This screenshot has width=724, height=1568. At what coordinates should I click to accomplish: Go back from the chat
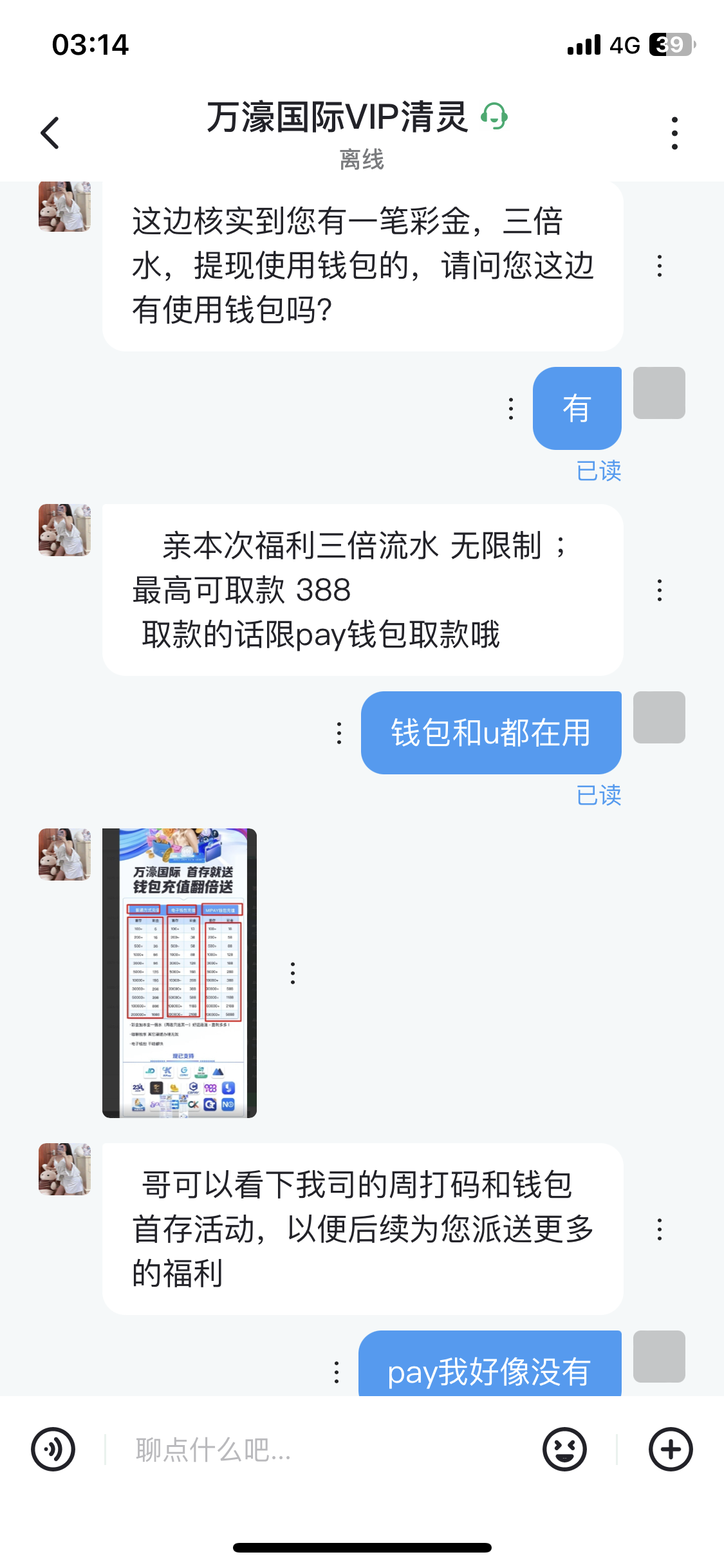(50, 133)
